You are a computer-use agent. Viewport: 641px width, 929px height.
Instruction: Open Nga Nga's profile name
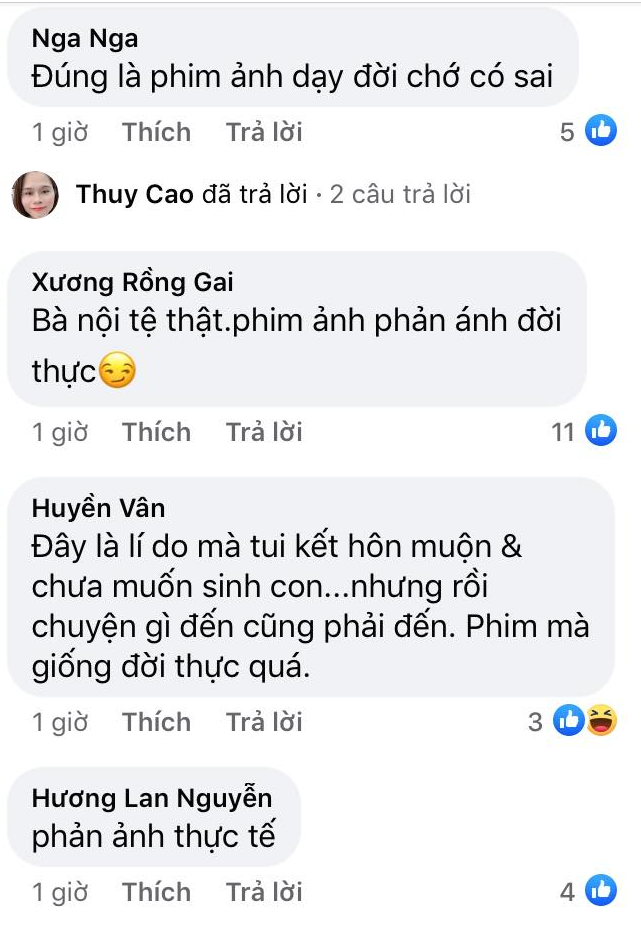coord(85,39)
